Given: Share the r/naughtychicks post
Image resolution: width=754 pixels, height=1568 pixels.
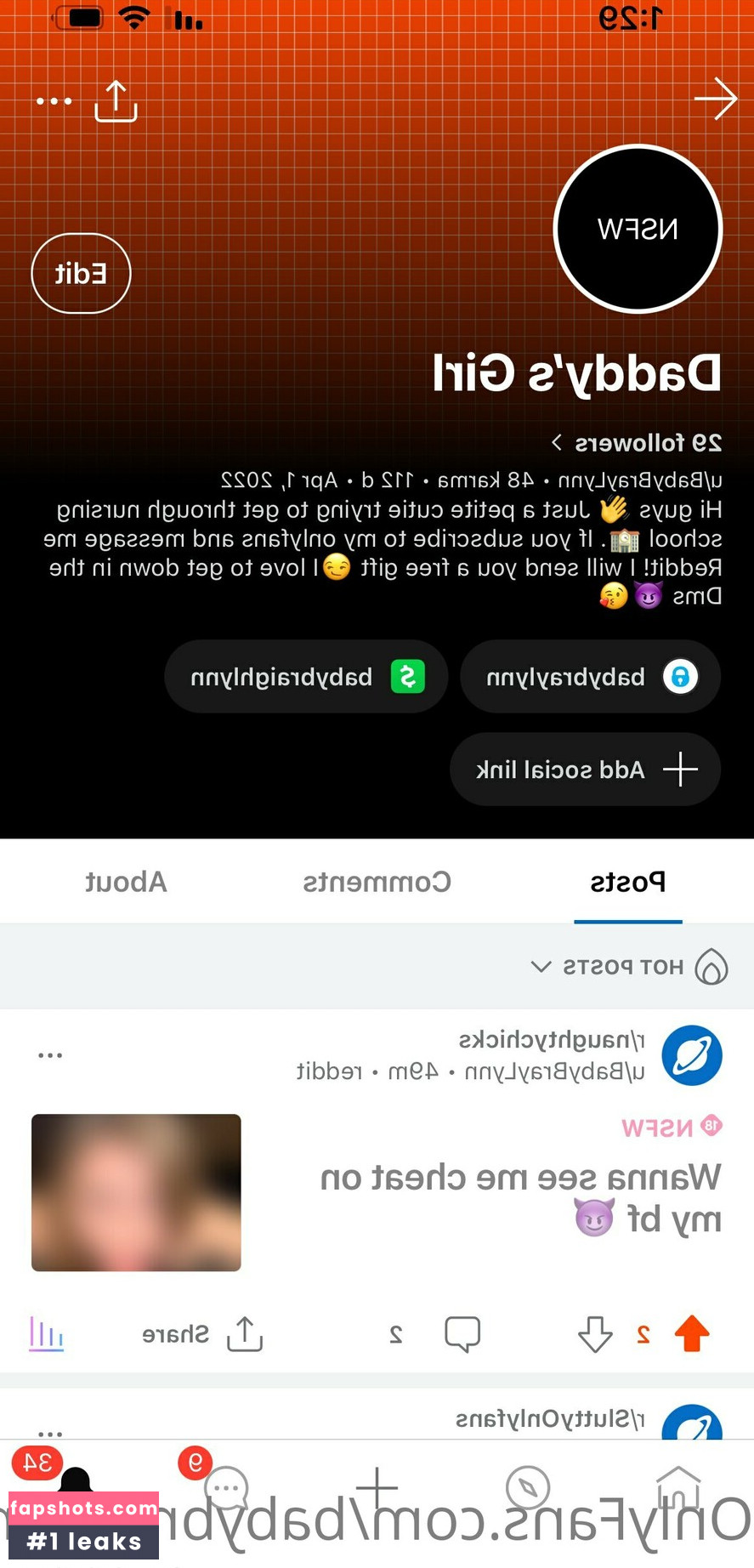Looking at the screenshot, I should [x=202, y=1333].
